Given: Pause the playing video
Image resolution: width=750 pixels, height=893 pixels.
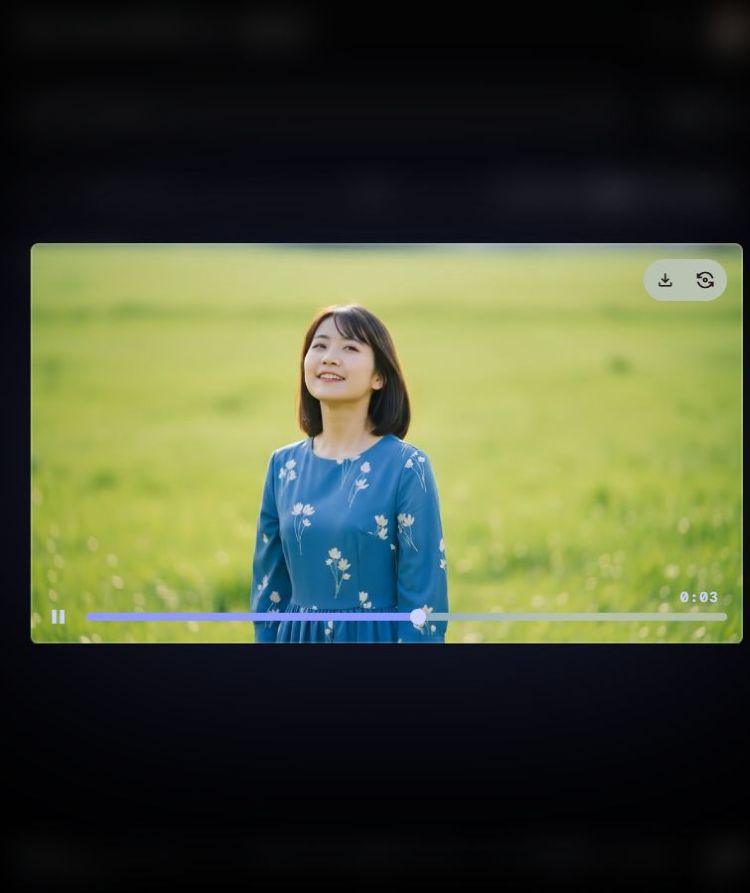Looking at the screenshot, I should click(x=58, y=617).
